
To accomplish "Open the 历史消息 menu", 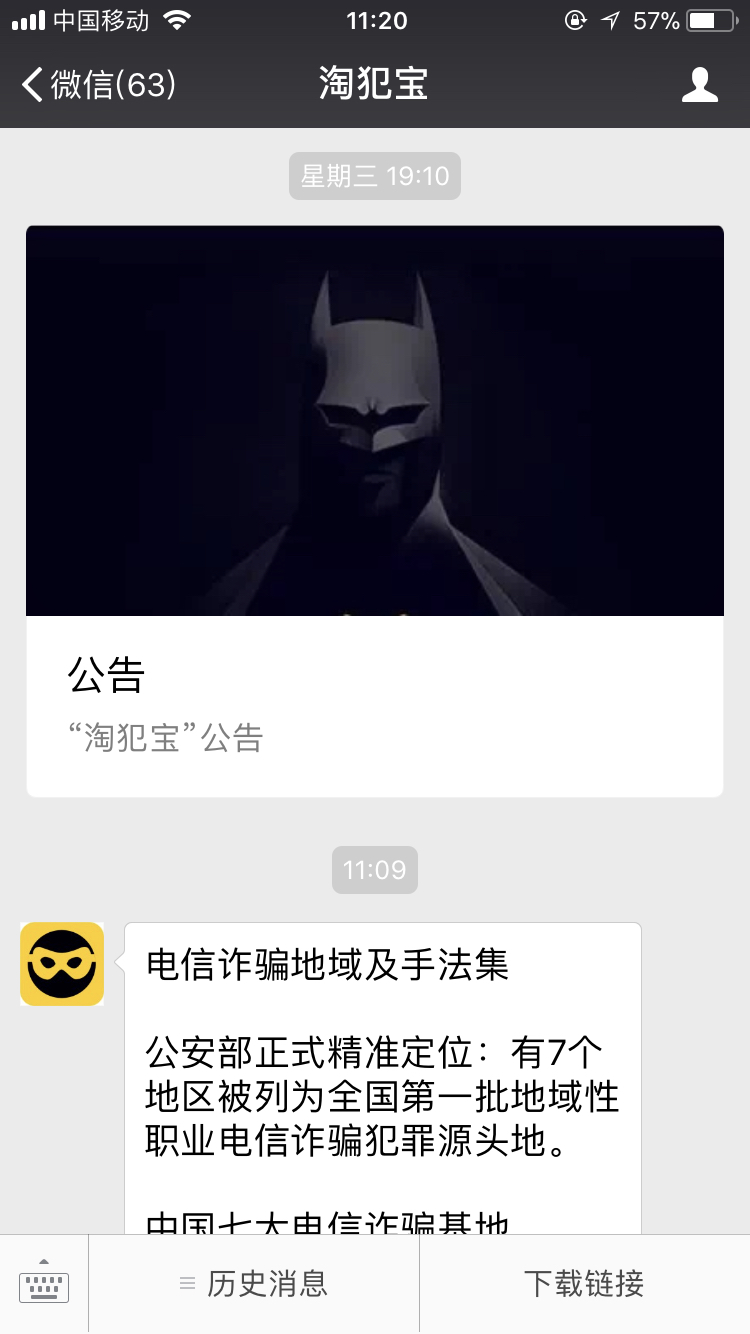I will (254, 1284).
